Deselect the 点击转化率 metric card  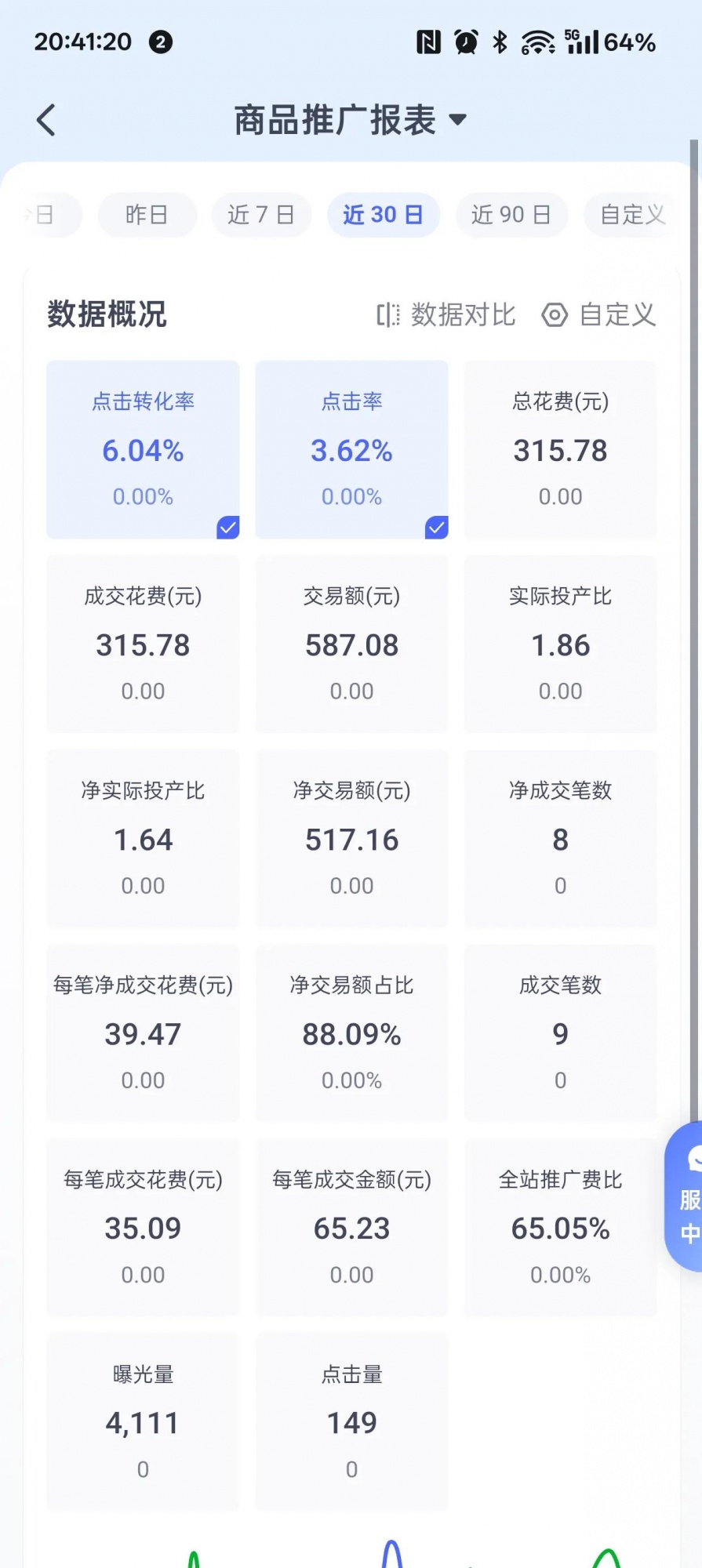[x=143, y=449]
